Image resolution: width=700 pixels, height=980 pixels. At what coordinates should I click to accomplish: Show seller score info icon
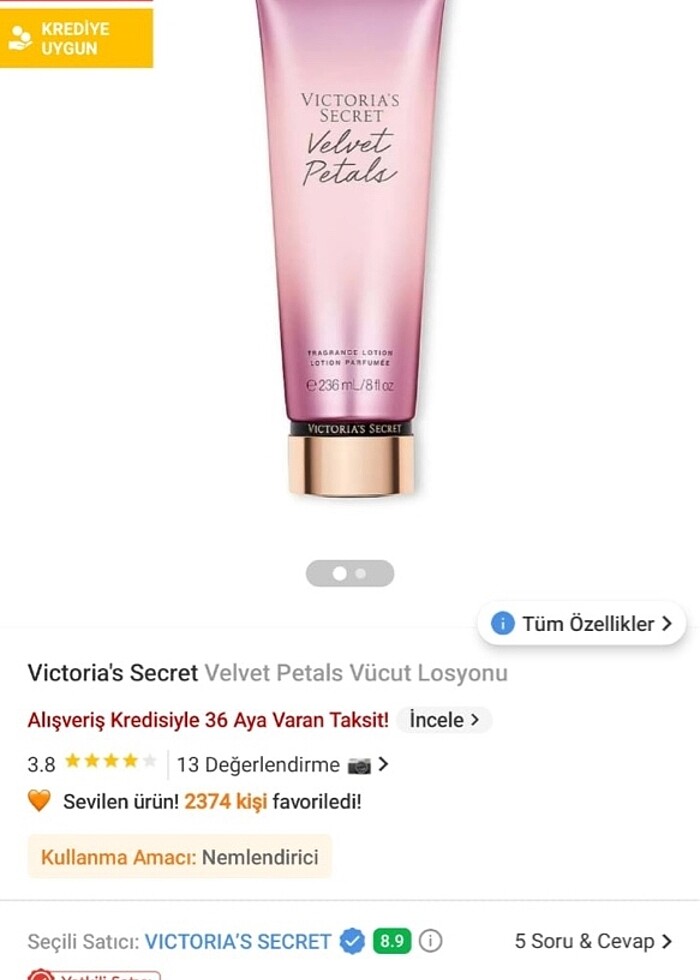pos(431,941)
